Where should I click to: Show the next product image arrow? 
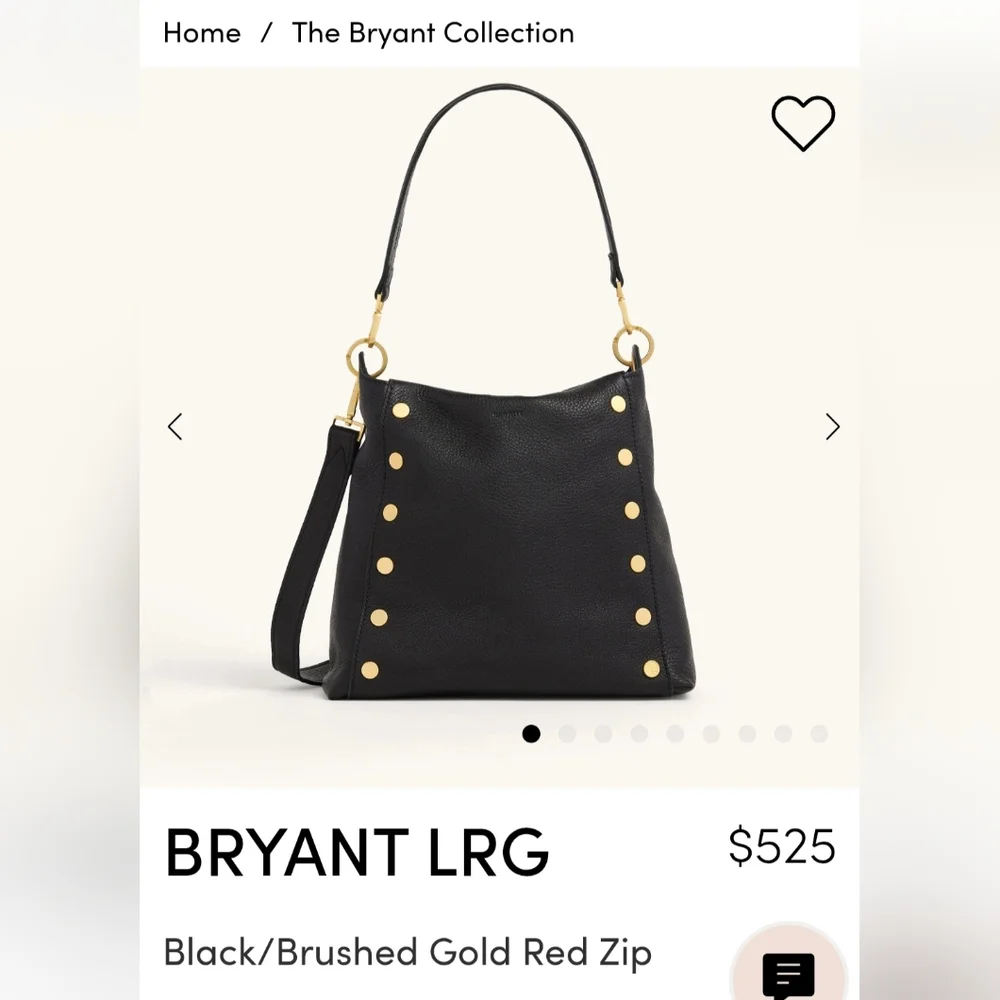tap(832, 427)
